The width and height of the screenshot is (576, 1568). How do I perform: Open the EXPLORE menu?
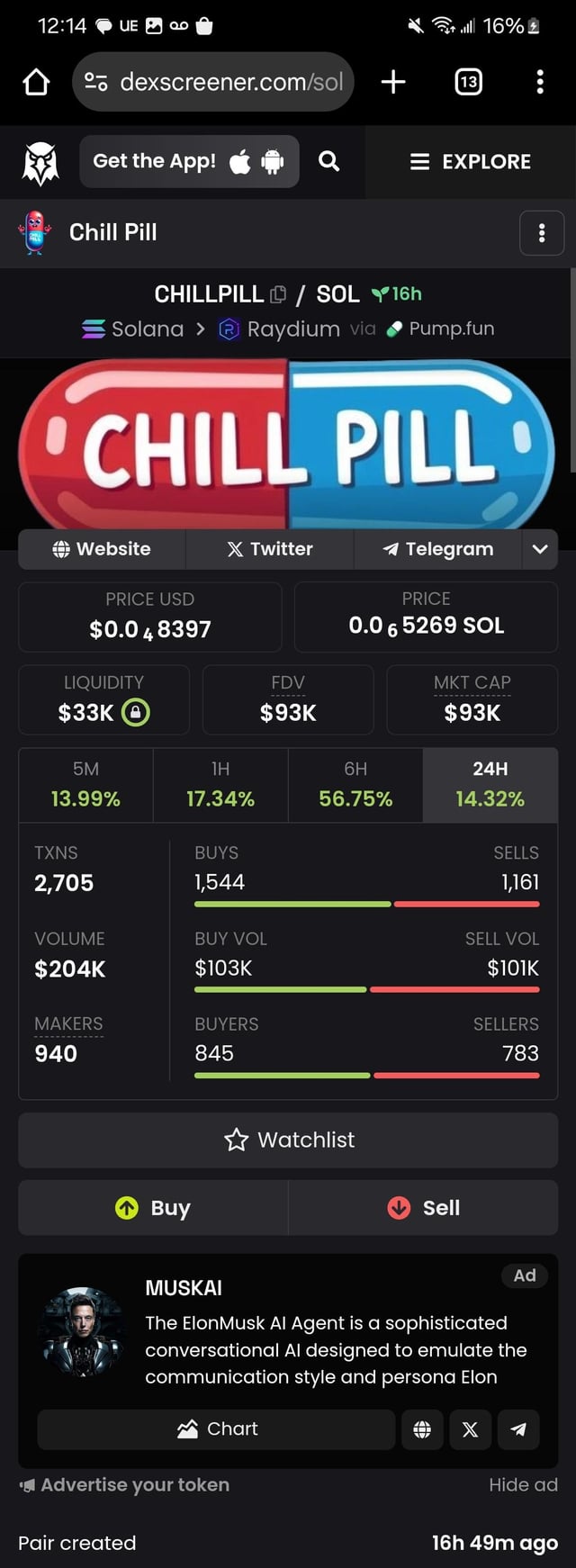tap(470, 162)
